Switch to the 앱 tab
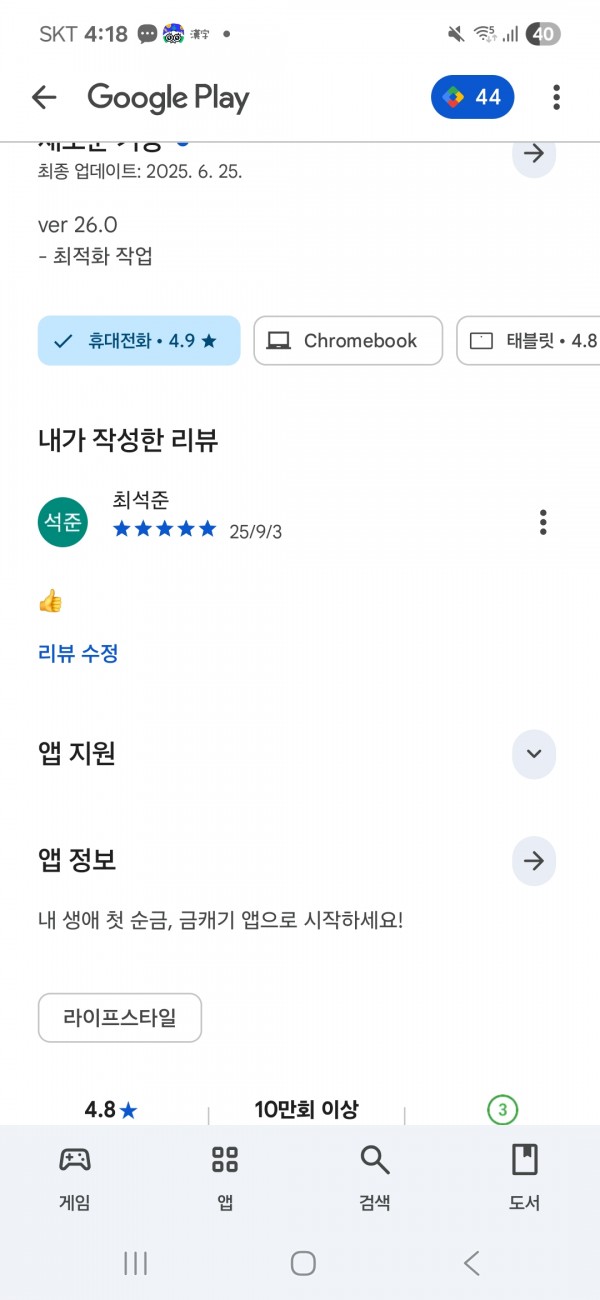The image size is (600, 1300). click(x=225, y=1178)
